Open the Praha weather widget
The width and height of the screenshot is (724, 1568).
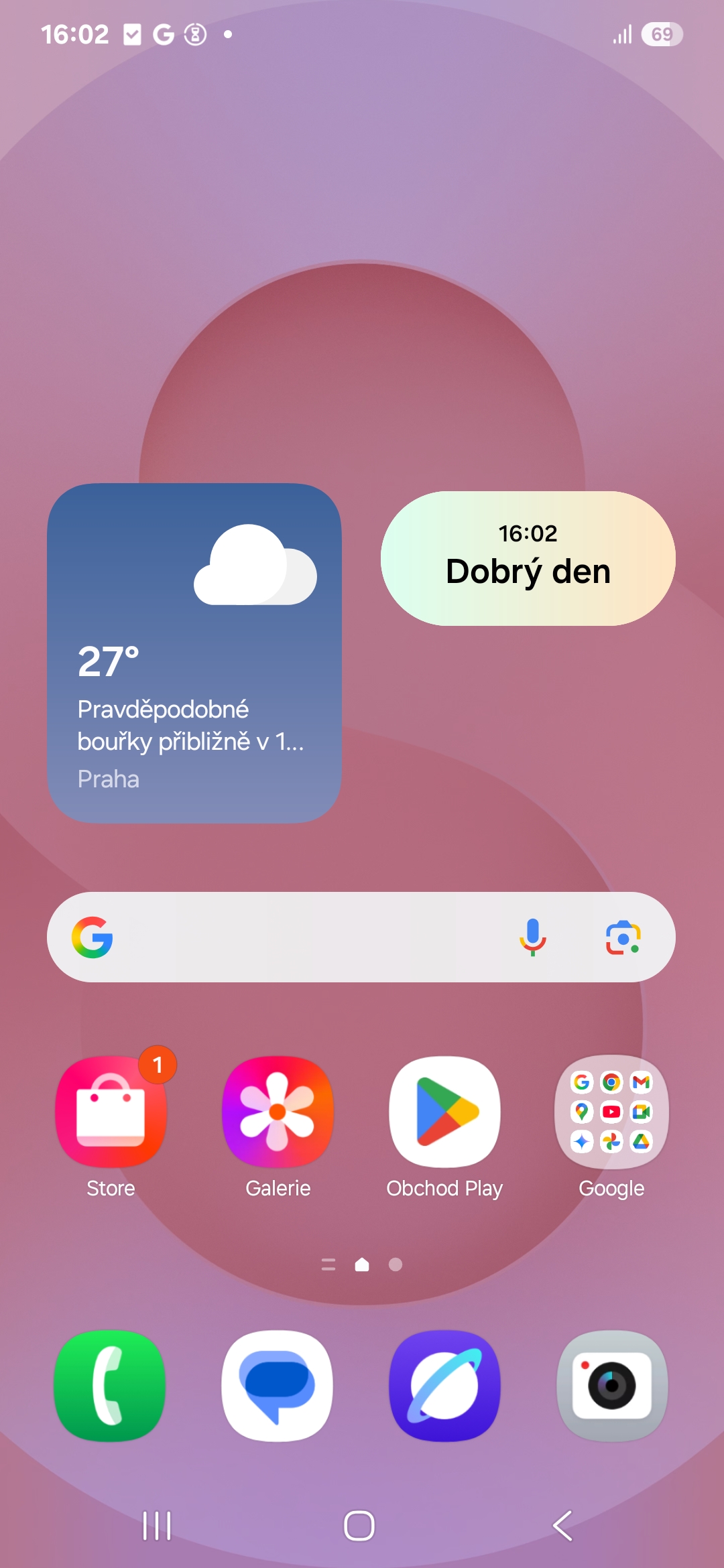tap(194, 653)
